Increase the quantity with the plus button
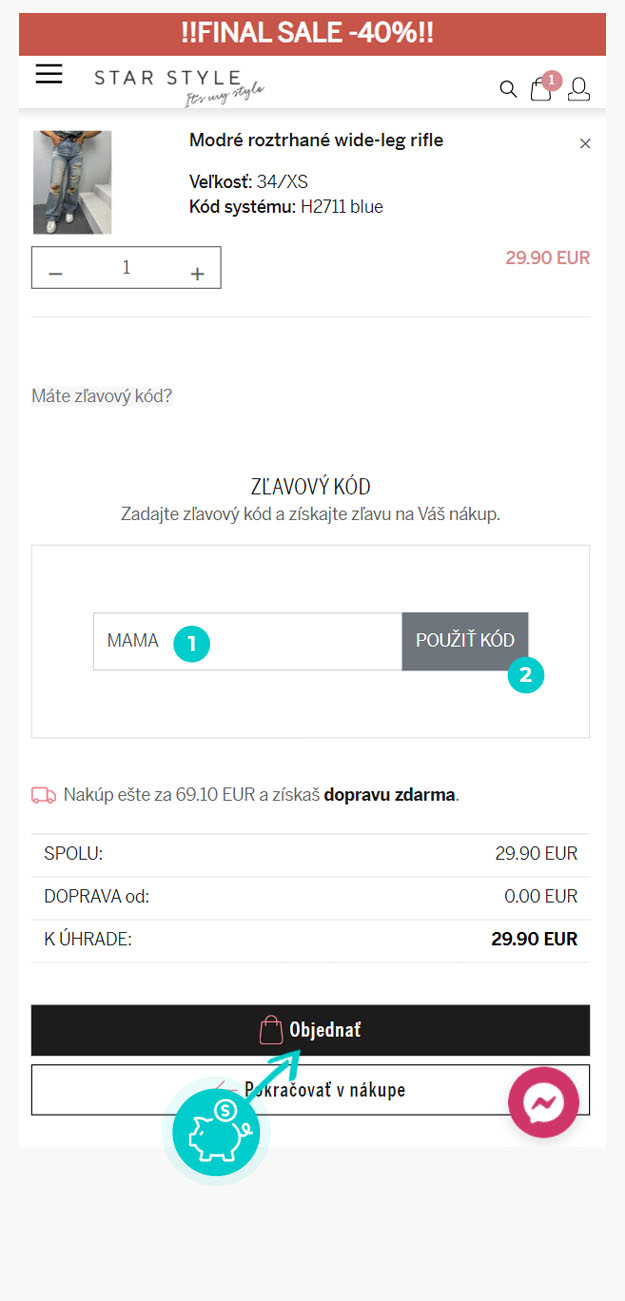The width and height of the screenshot is (625, 1301). pos(198,273)
